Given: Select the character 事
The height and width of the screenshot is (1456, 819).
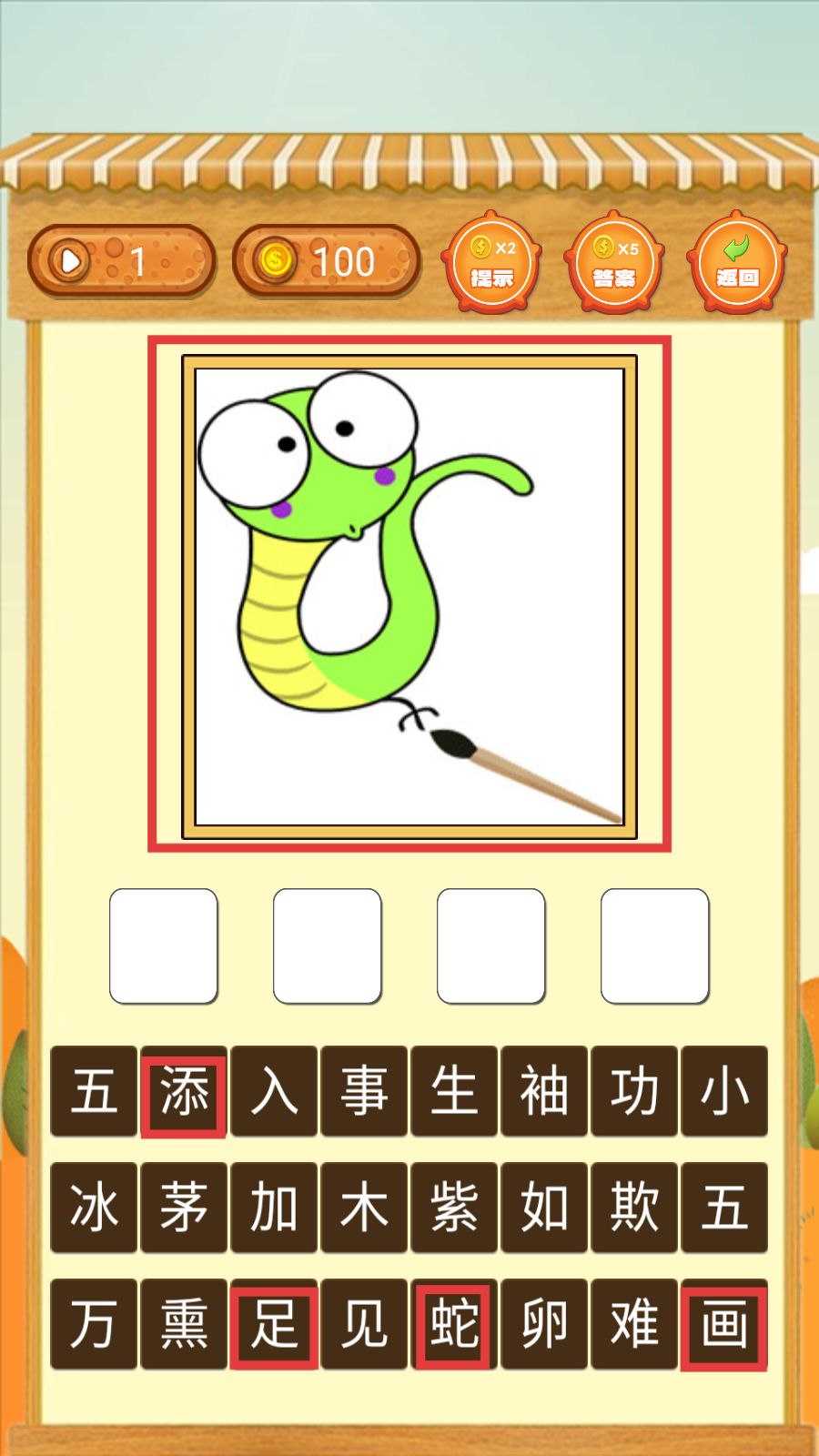Looking at the screenshot, I should (x=364, y=1091).
